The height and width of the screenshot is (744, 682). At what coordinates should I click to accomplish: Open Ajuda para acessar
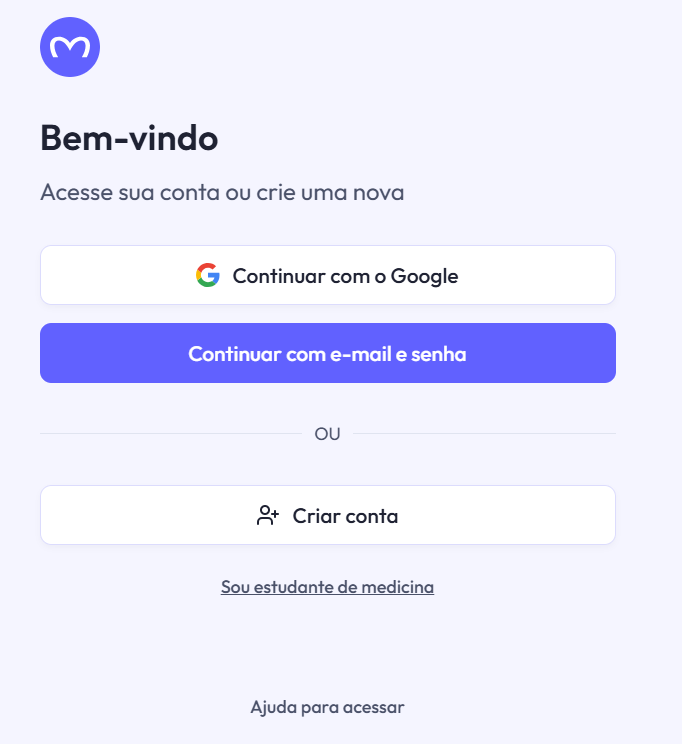327,707
